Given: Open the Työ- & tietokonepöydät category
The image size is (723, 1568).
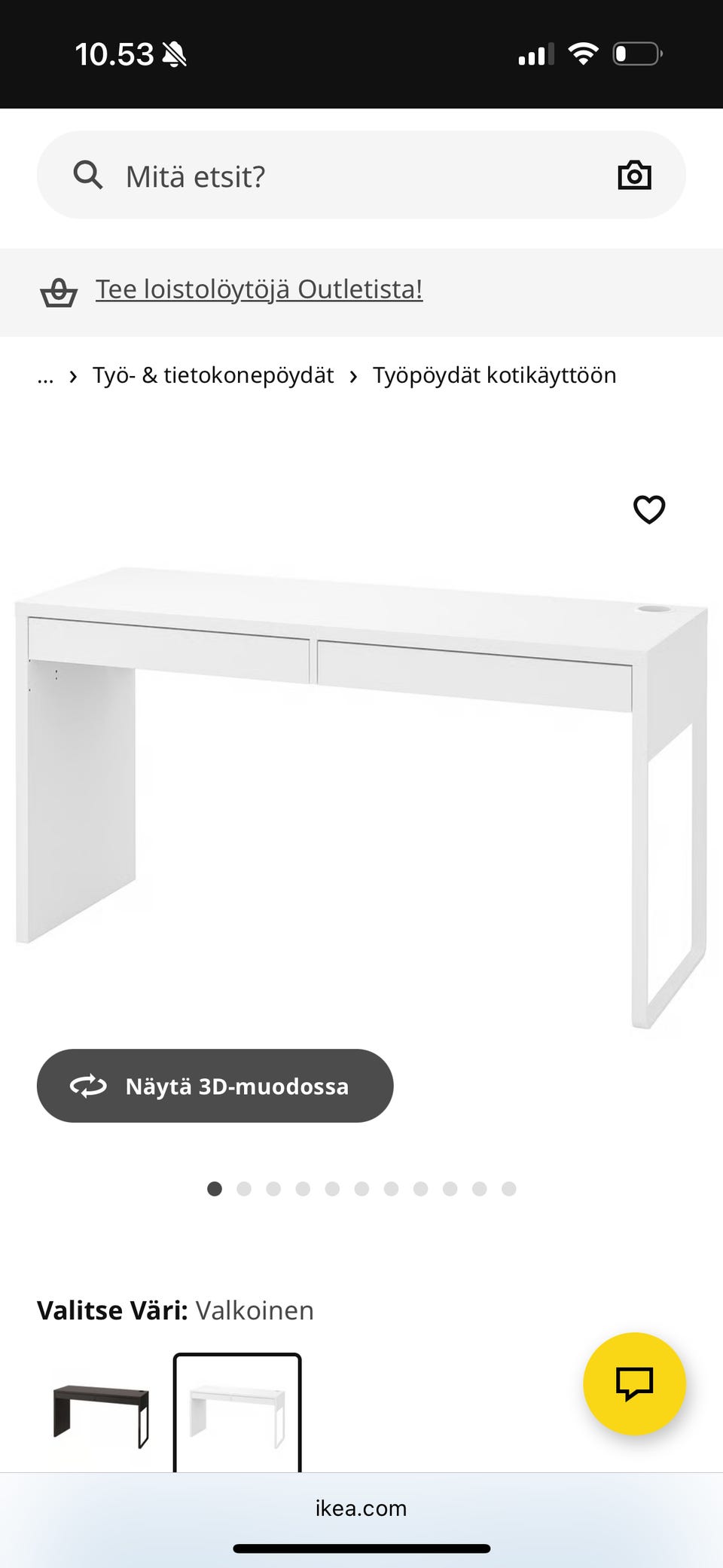Looking at the screenshot, I should [x=213, y=374].
